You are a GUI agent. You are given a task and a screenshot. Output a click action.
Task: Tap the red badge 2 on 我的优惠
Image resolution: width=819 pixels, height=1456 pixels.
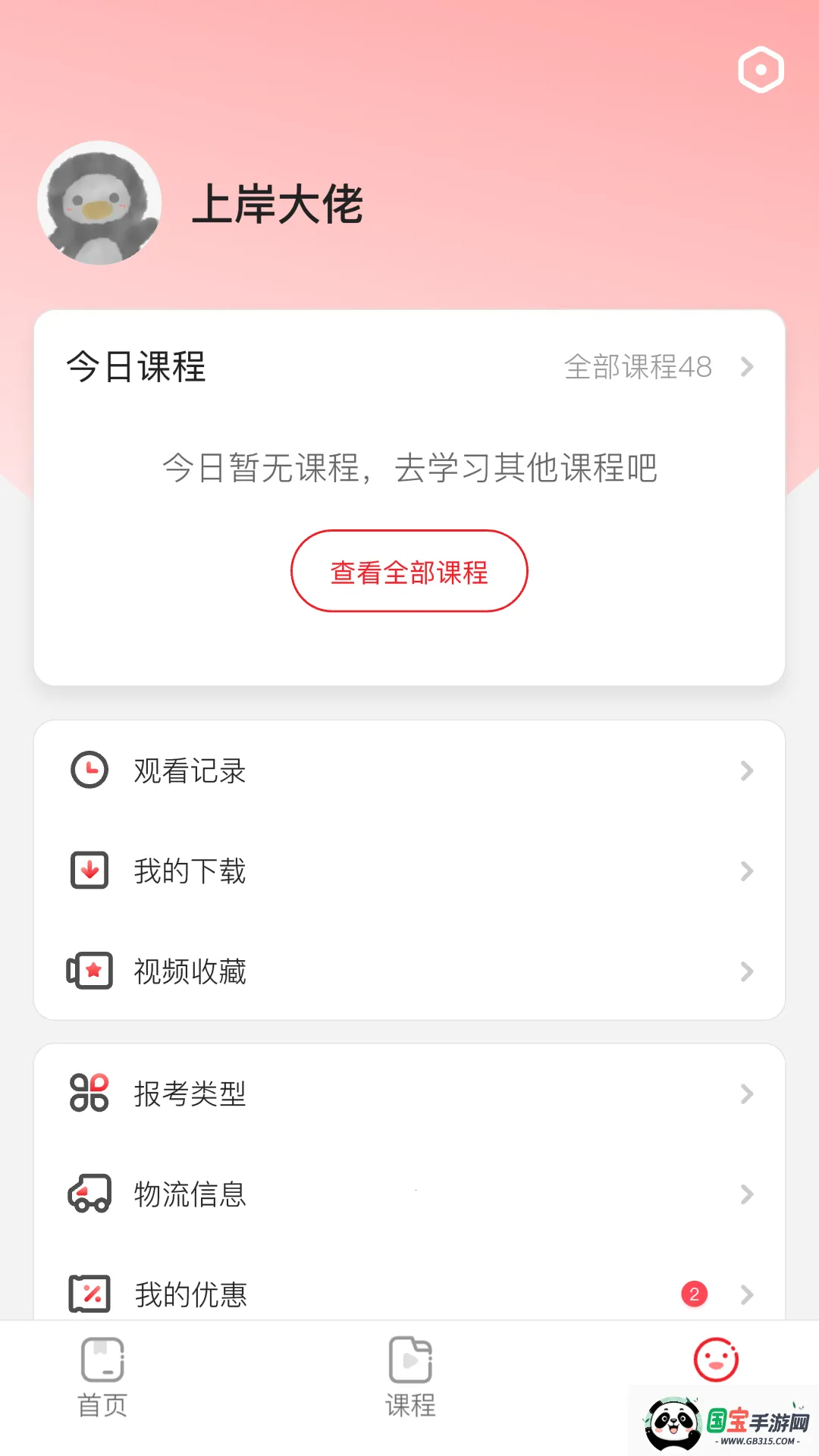pyautogui.click(x=695, y=1294)
